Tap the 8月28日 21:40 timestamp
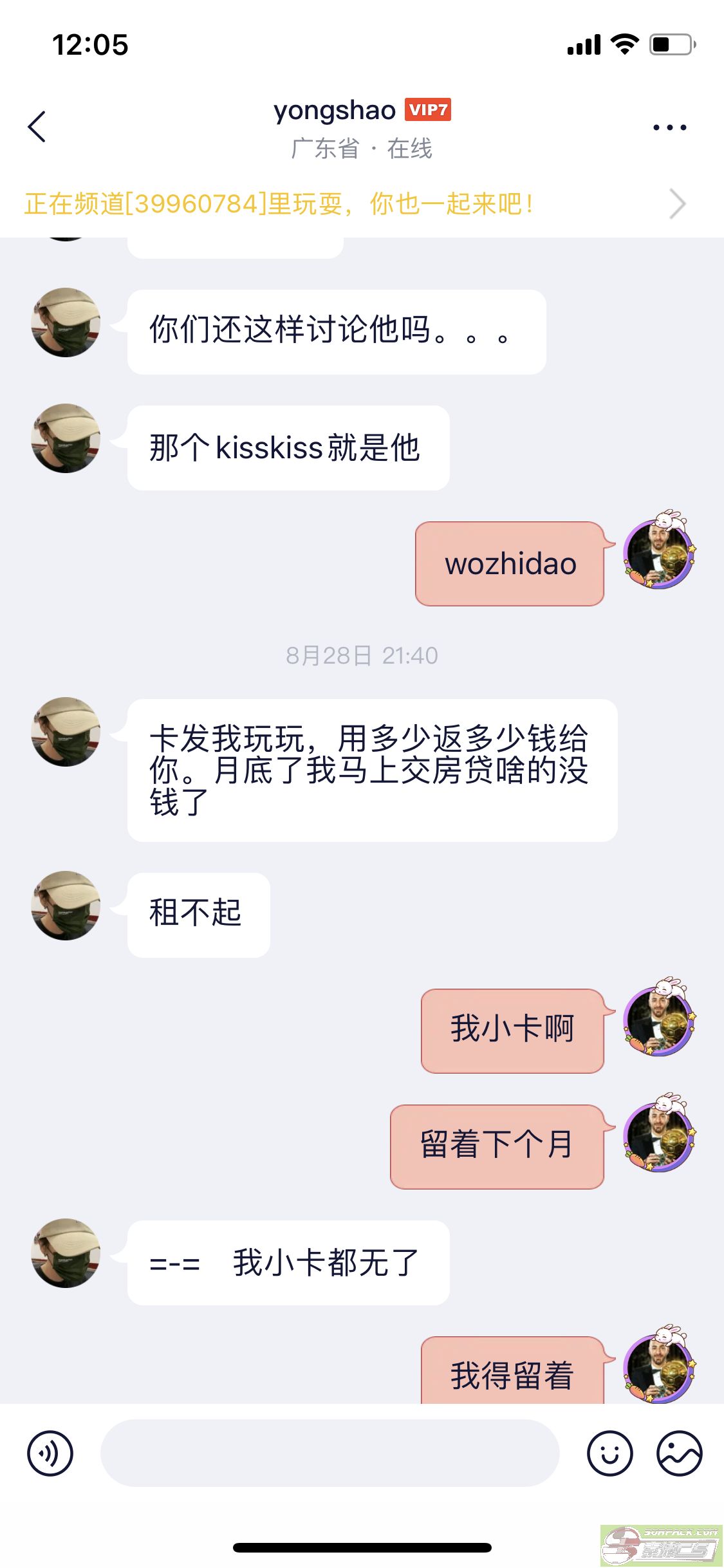The width and height of the screenshot is (724, 1568). click(362, 655)
